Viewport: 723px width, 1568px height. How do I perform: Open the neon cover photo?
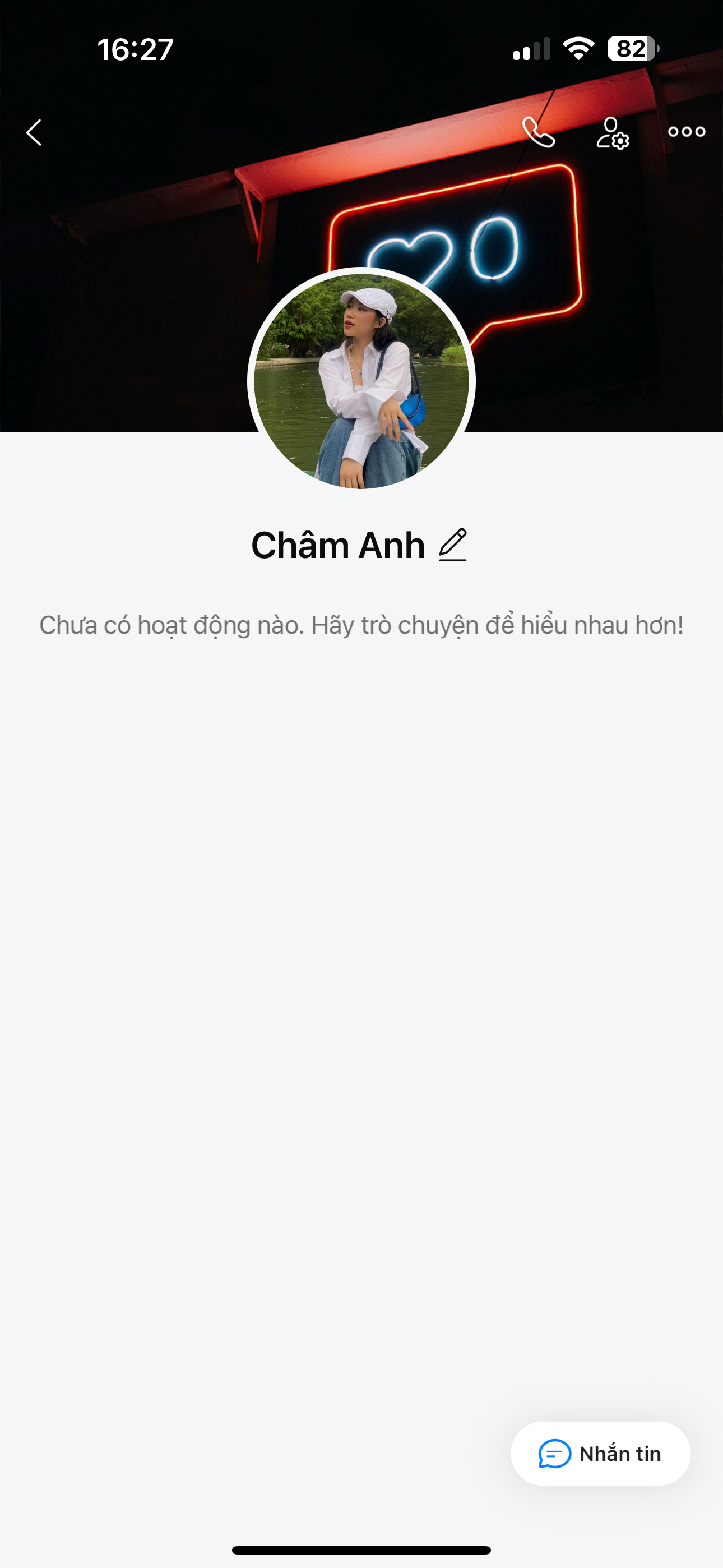(152, 274)
